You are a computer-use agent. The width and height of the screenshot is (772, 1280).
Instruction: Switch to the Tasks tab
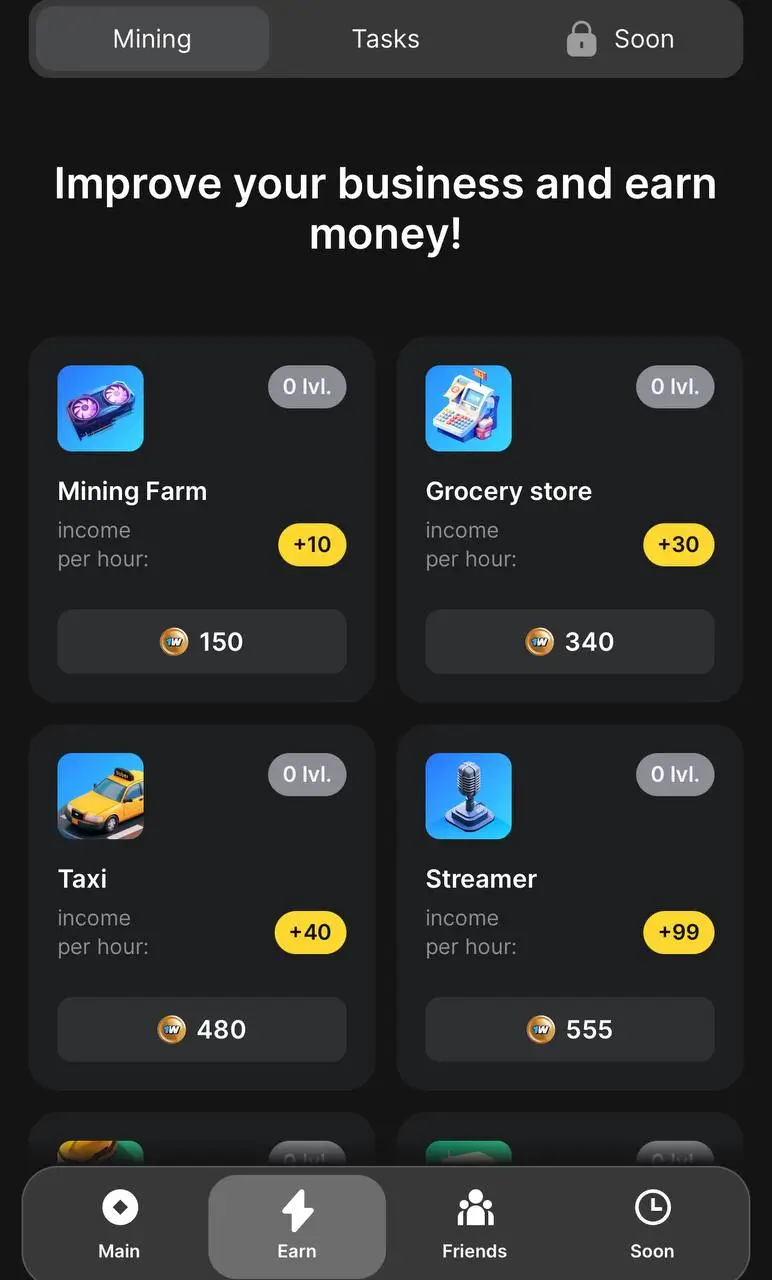click(x=385, y=39)
